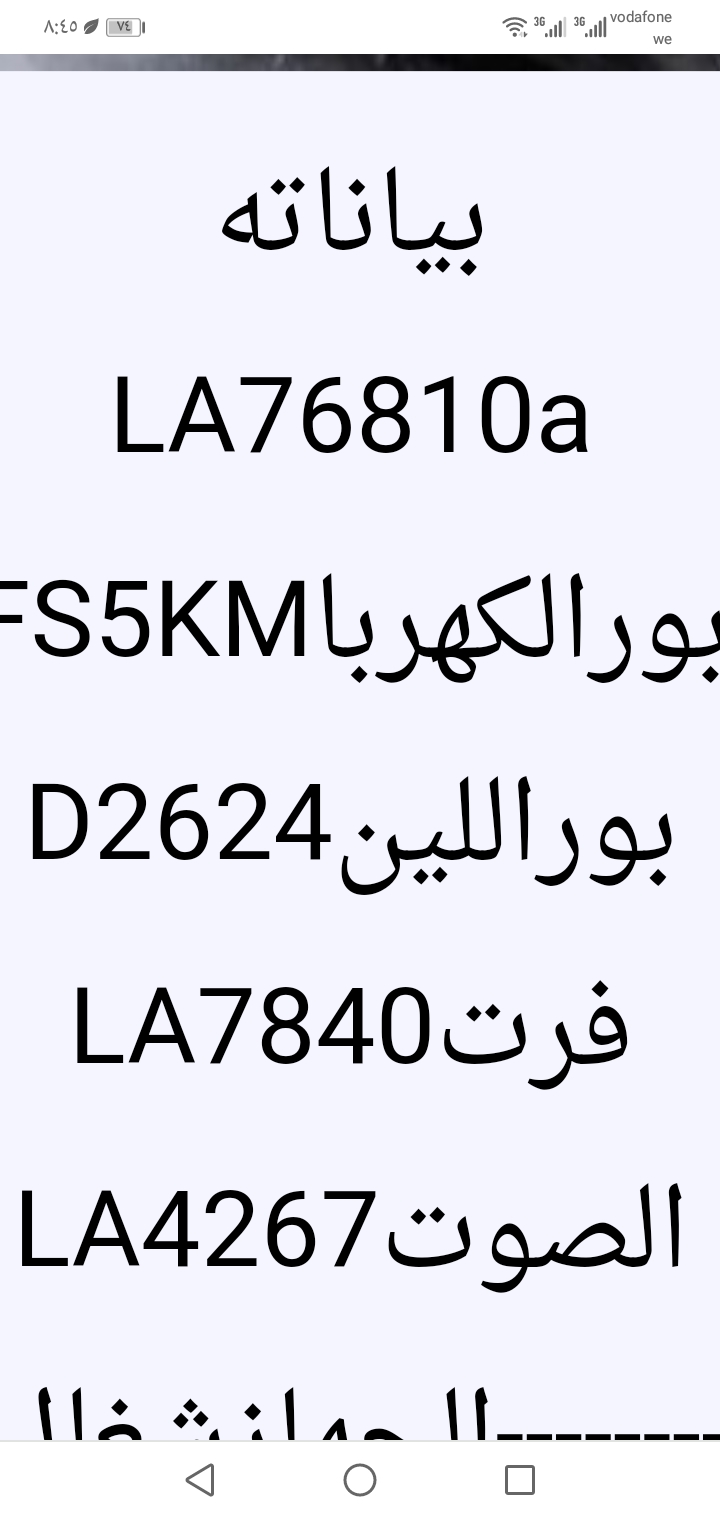This screenshot has height=1520, width=720.
Task: Go to the home screen
Action: [360, 1479]
